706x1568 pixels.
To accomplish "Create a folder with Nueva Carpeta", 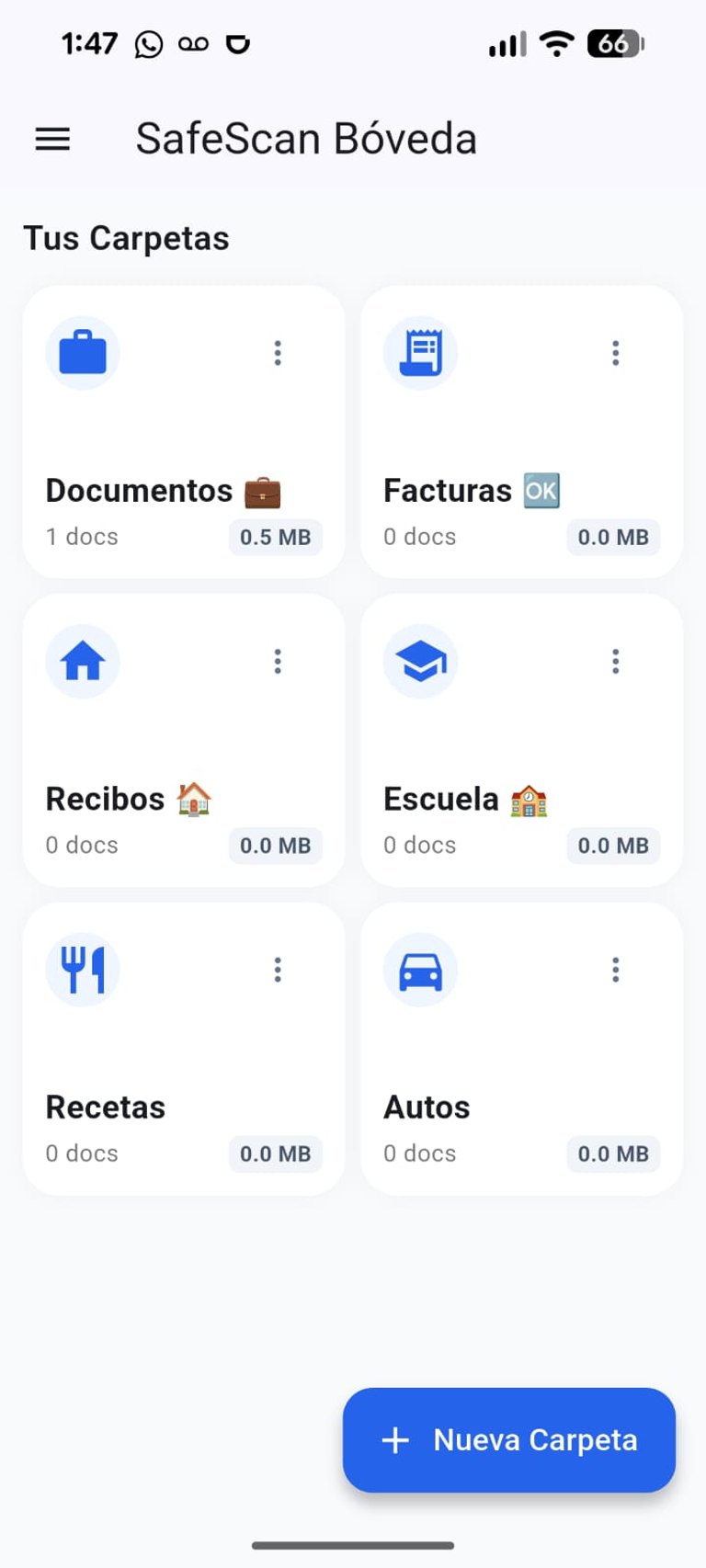I will (509, 1439).
